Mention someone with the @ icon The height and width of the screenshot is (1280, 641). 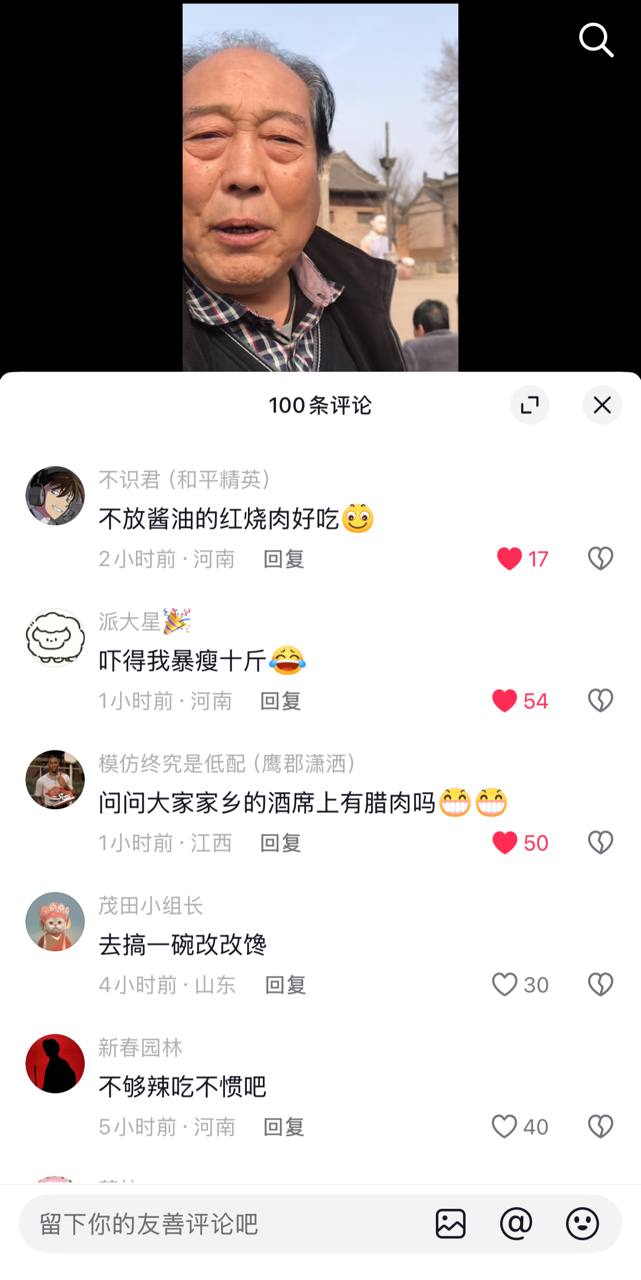pyautogui.click(x=516, y=1224)
